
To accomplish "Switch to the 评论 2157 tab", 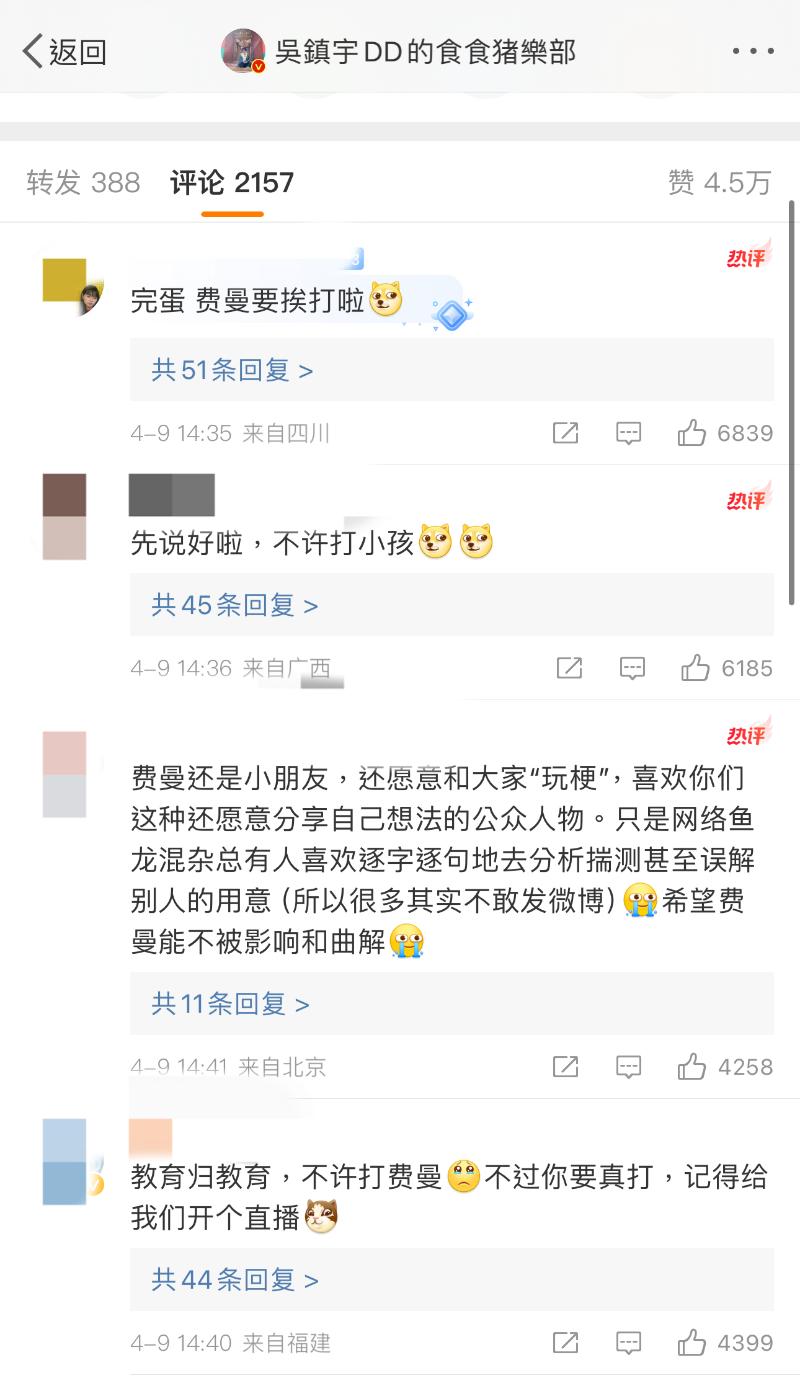I will 232,182.
